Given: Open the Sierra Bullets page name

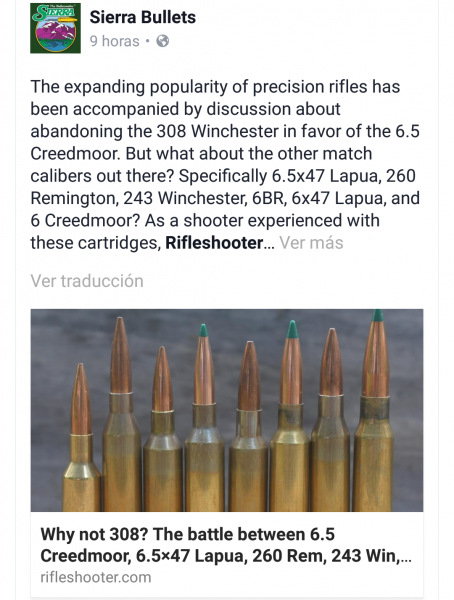Looking at the screenshot, I should tap(142, 17).
